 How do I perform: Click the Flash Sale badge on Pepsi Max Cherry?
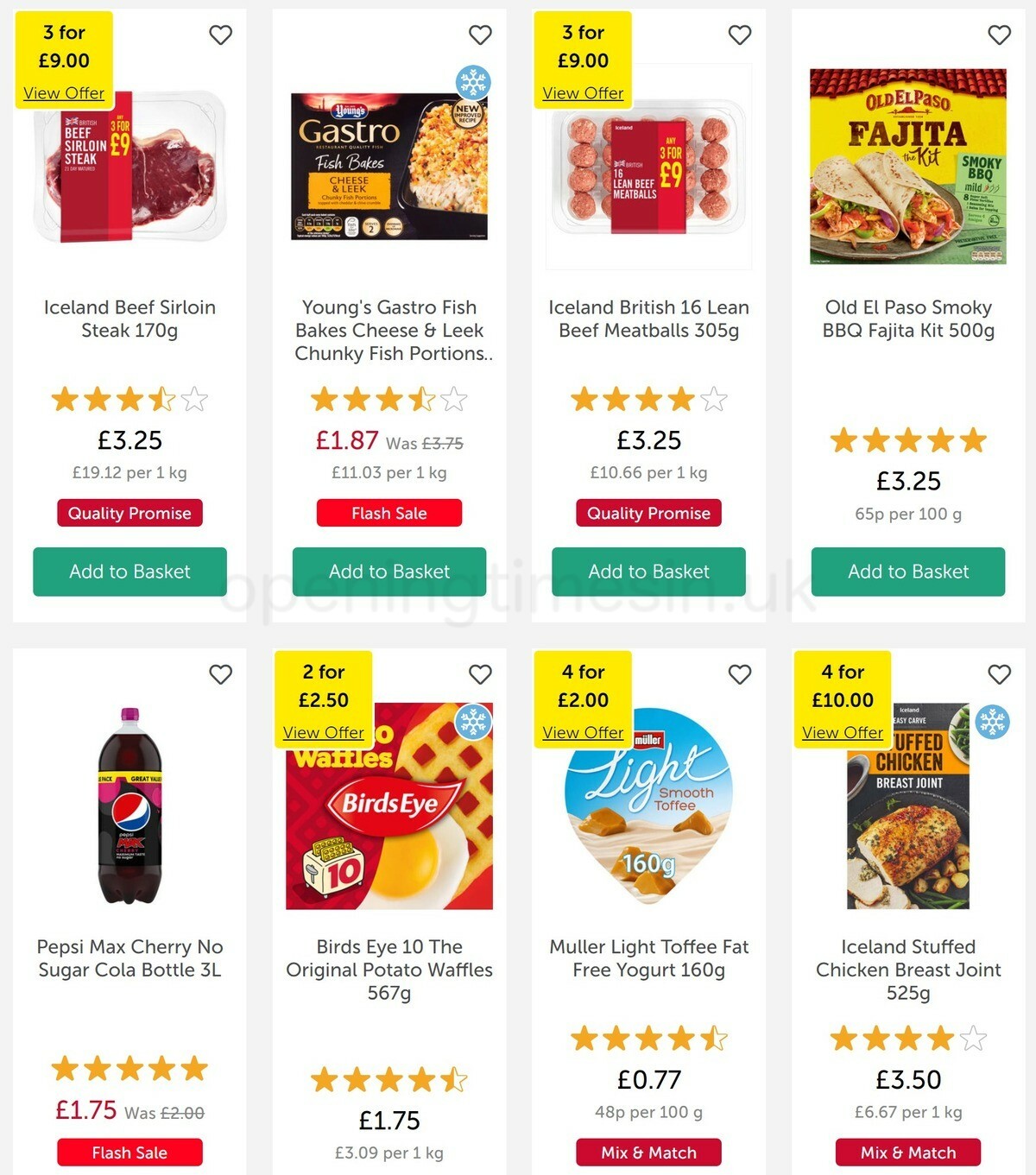[x=129, y=1152]
